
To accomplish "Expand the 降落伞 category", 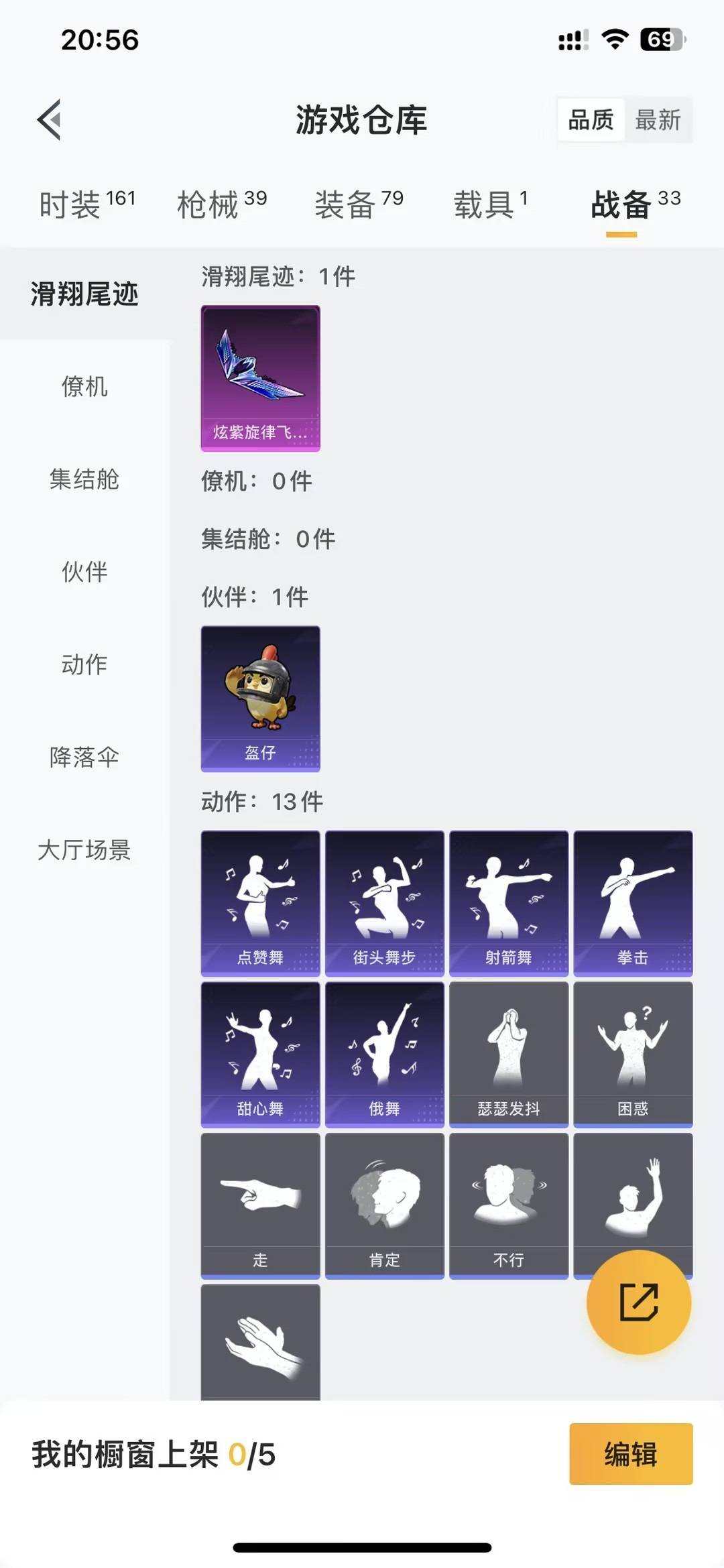I will (84, 756).
